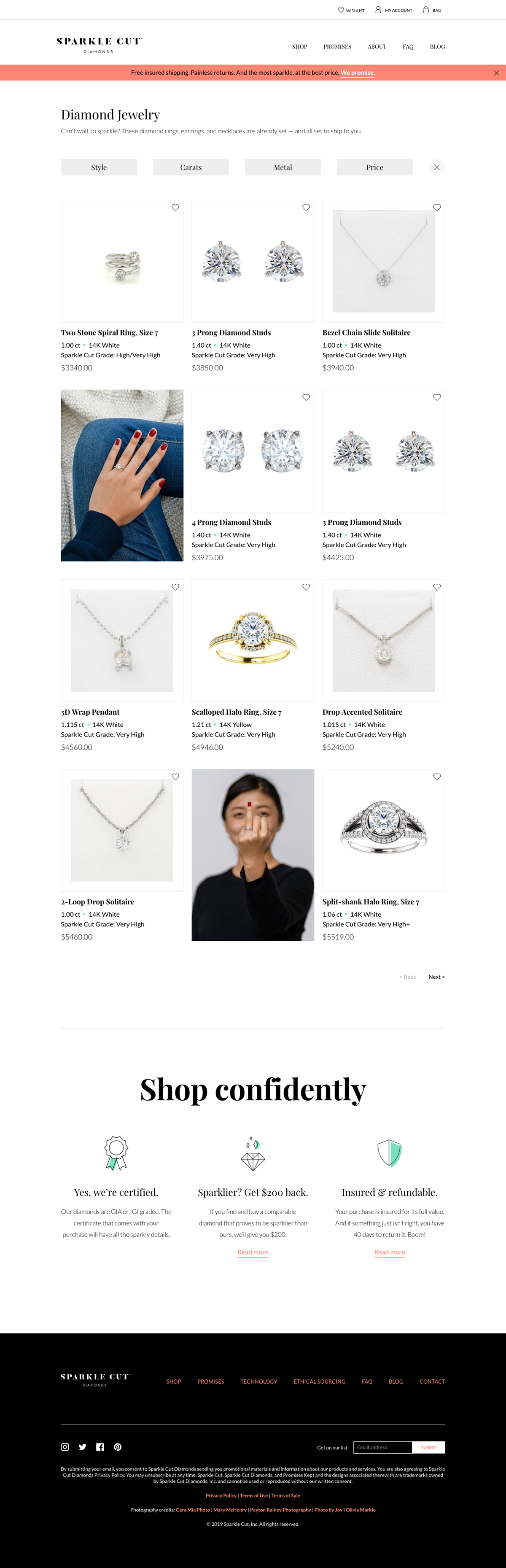This screenshot has width=506, height=1568.
Task: Tap the email address field
Action: pyautogui.click(x=382, y=1447)
